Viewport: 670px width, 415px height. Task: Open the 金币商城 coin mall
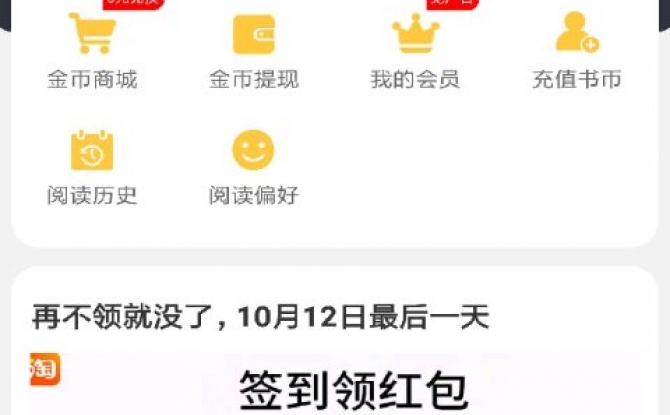pos(91,50)
